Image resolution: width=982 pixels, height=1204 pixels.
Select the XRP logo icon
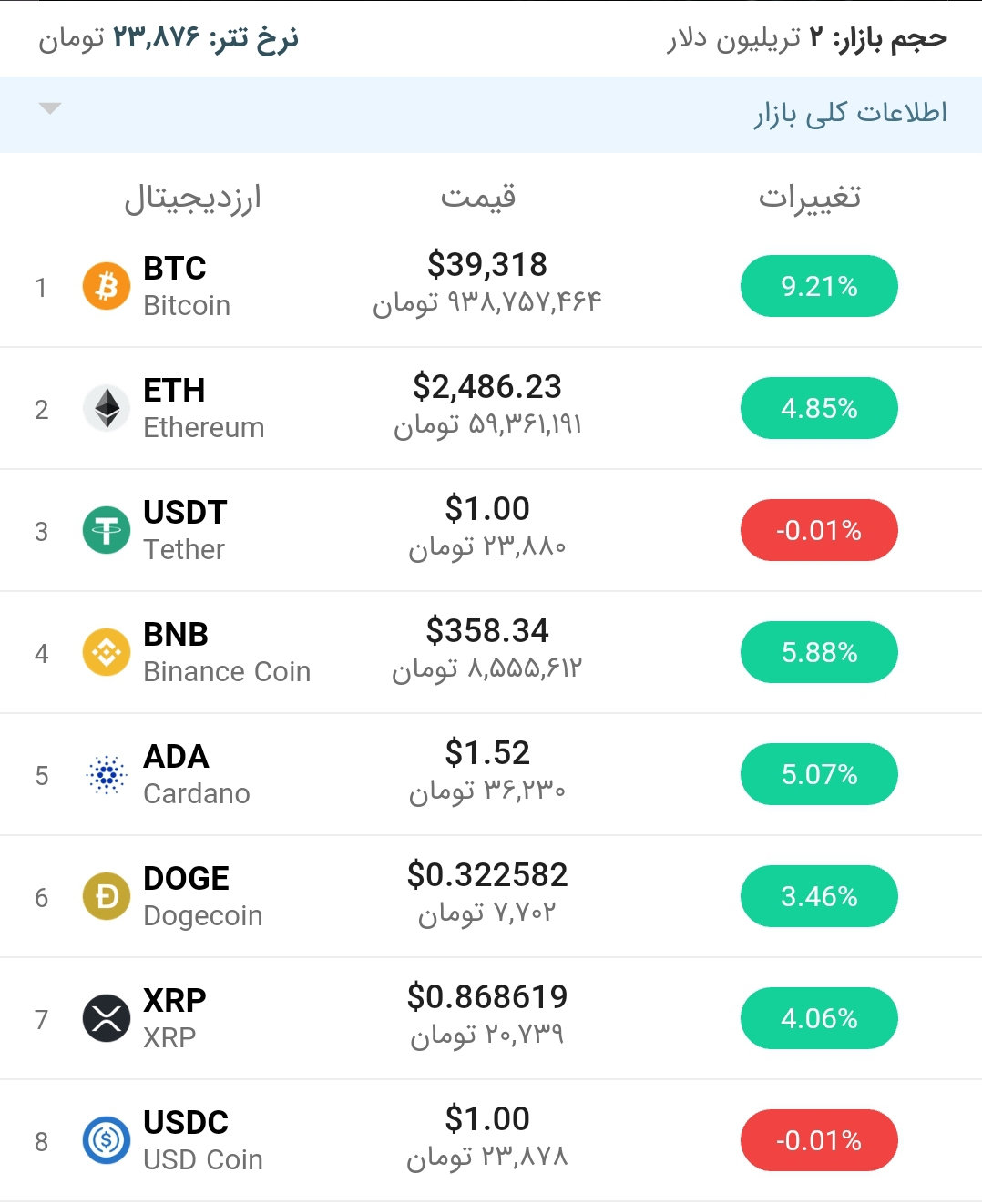[106, 1018]
